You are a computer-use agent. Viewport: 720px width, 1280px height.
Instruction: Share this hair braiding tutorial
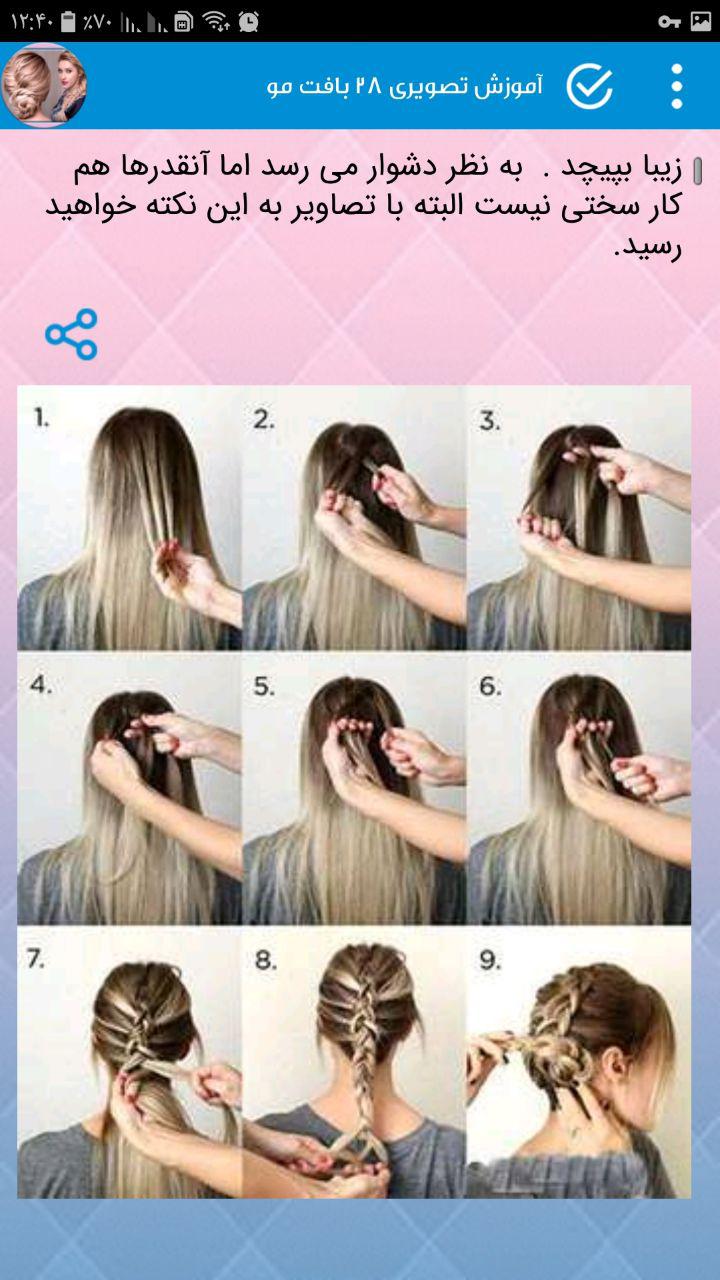71,334
